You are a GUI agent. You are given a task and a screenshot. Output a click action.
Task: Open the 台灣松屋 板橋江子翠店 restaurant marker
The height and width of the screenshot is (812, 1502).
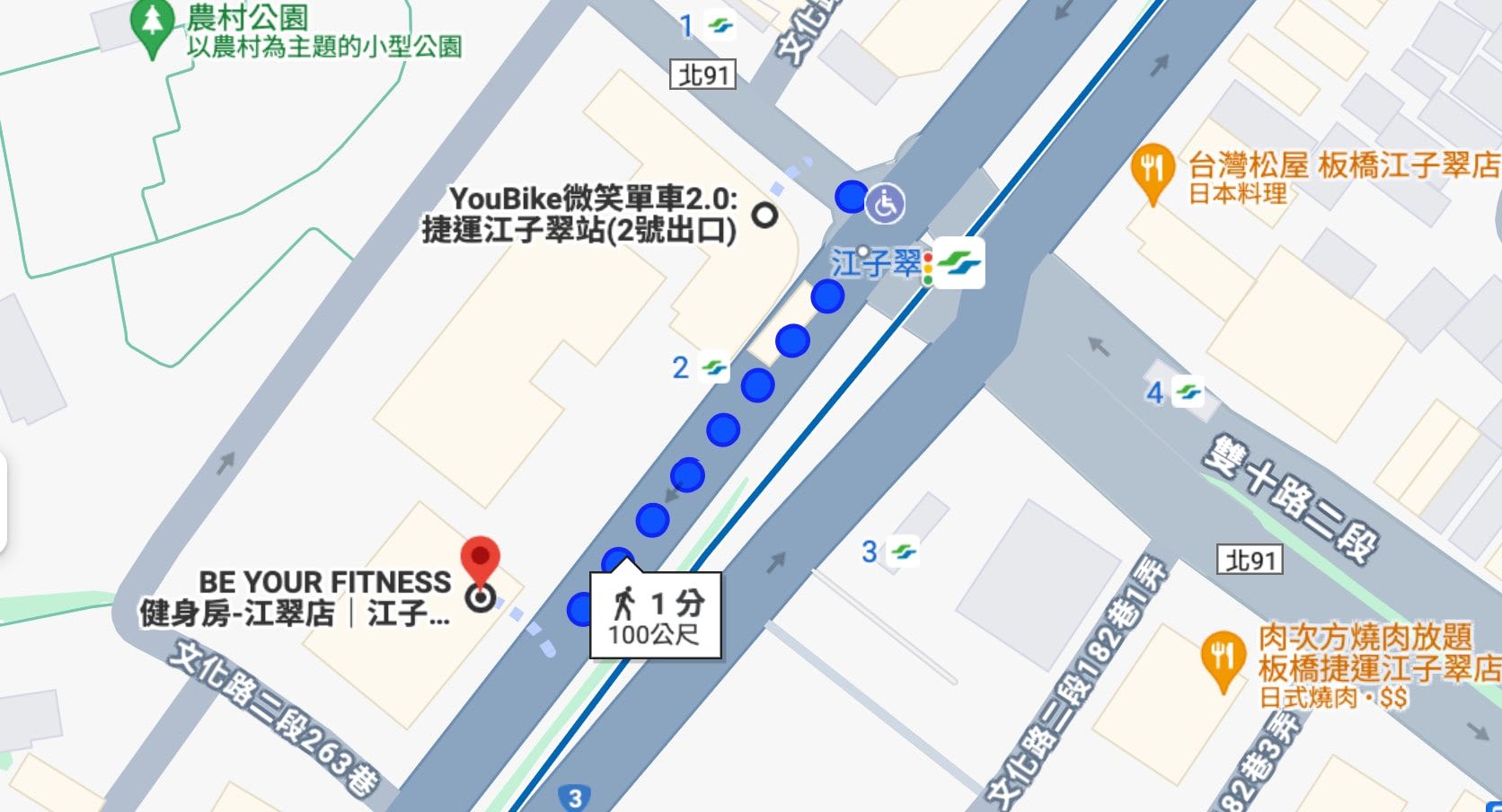[1153, 172]
